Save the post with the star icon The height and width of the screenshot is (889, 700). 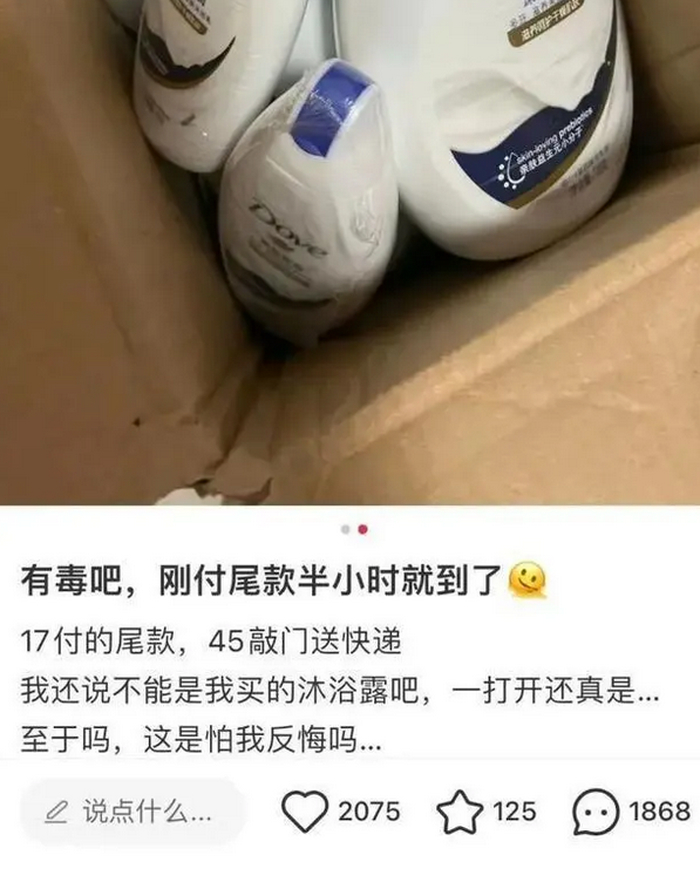click(x=460, y=812)
